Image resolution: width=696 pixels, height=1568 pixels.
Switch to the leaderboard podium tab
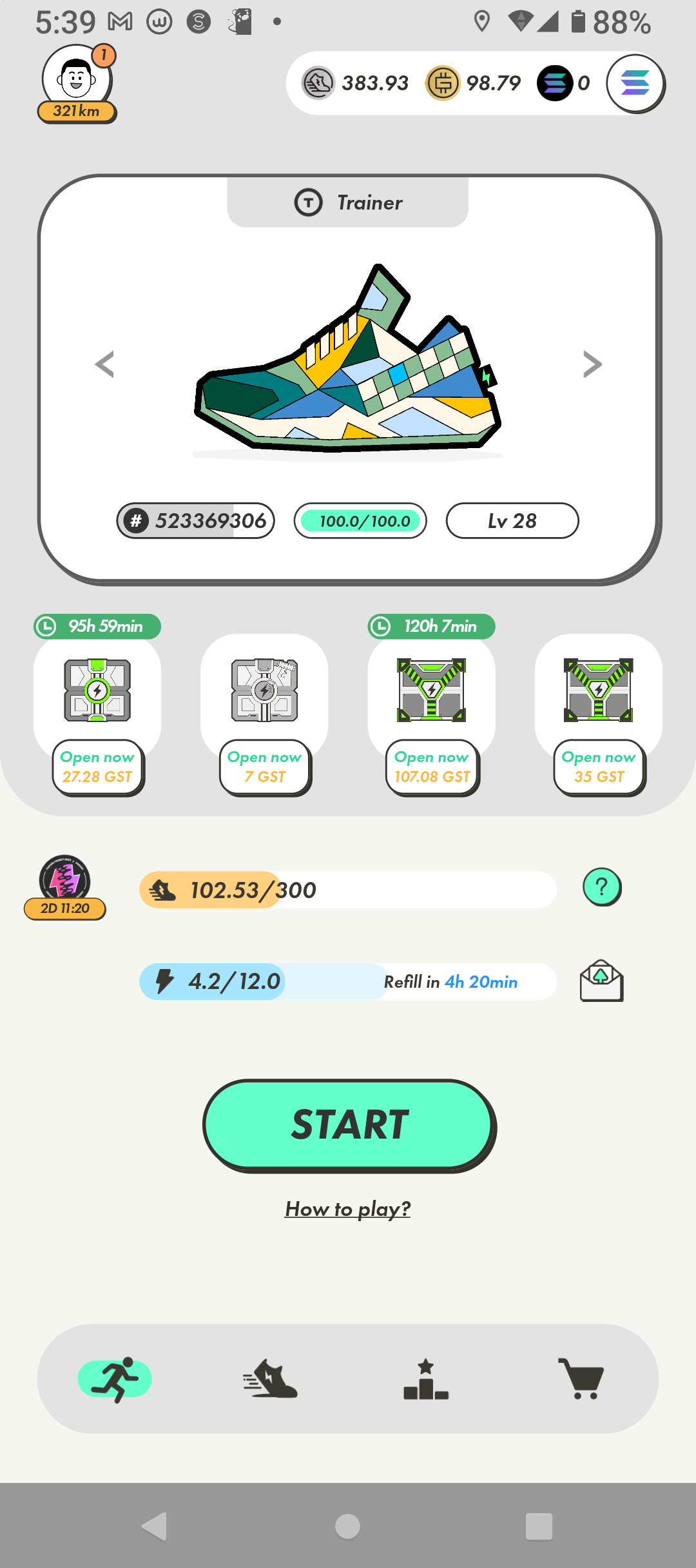[x=425, y=1378]
